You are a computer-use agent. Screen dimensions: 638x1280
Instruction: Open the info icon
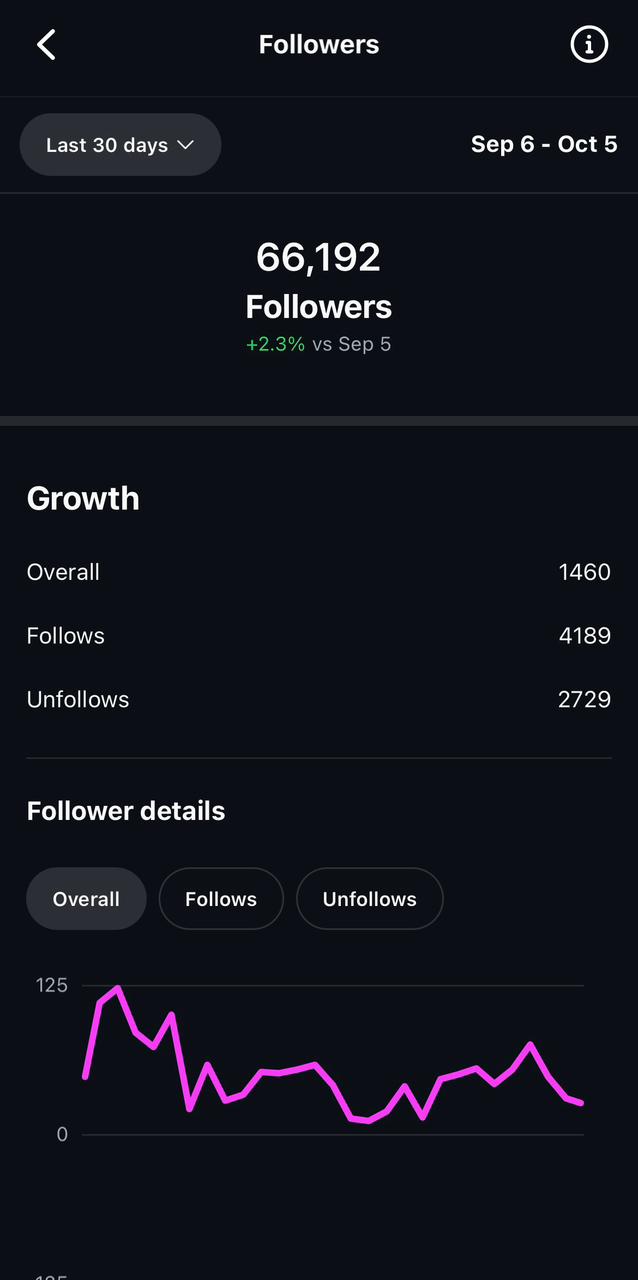(x=589, y=45)
